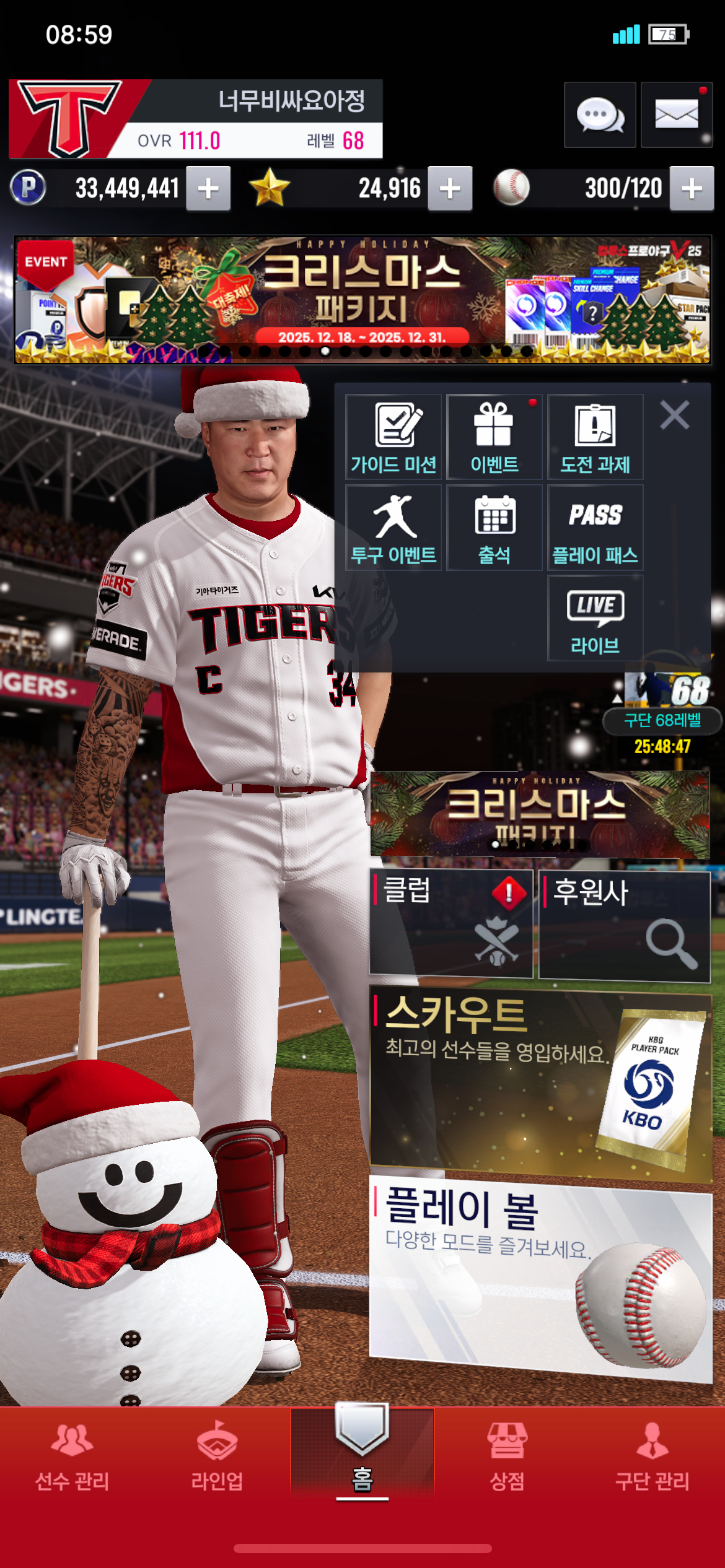Open 라이브
Viewport: 725px width, 1568px height.
595,618
